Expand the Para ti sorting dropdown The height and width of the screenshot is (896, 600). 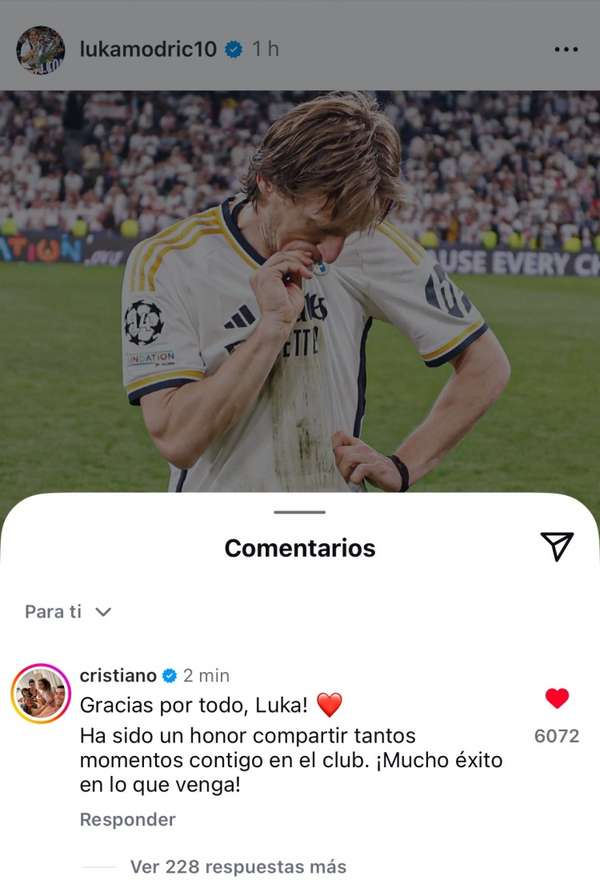click(68, 612)
